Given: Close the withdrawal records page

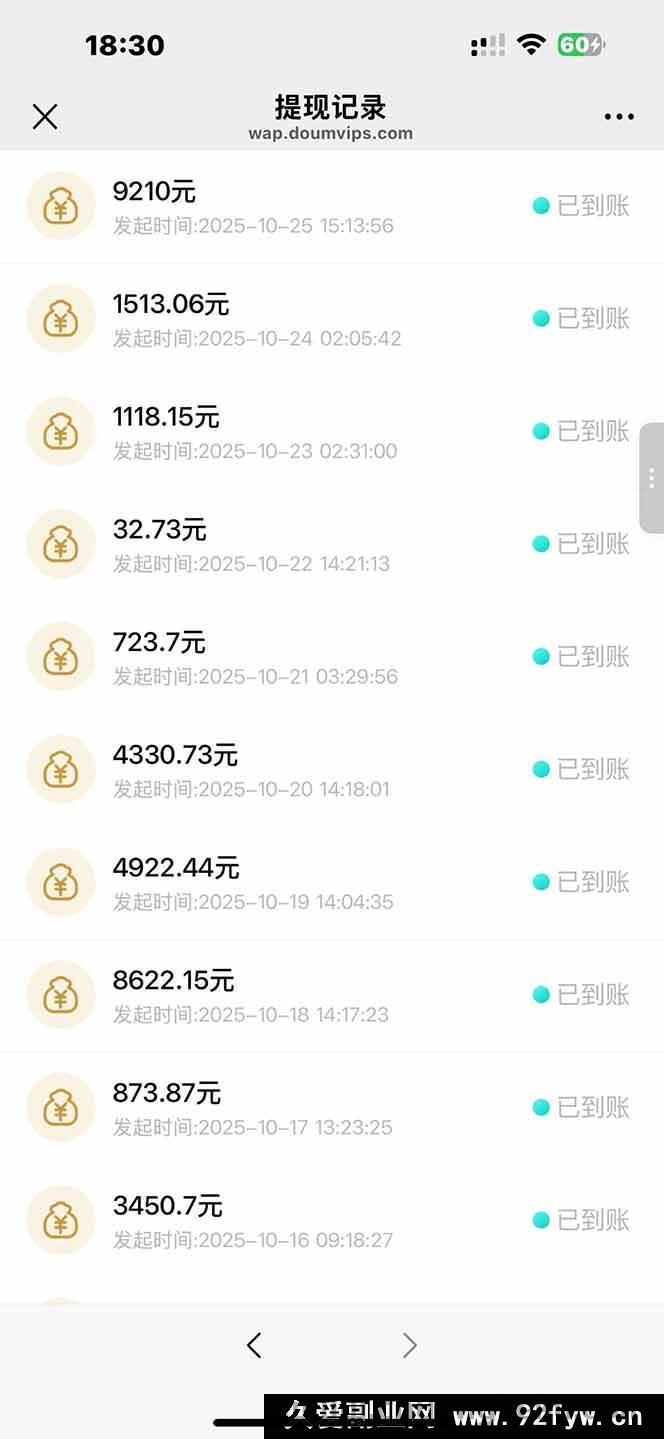Looking at the screenshot, I should (x=45, y=117).
